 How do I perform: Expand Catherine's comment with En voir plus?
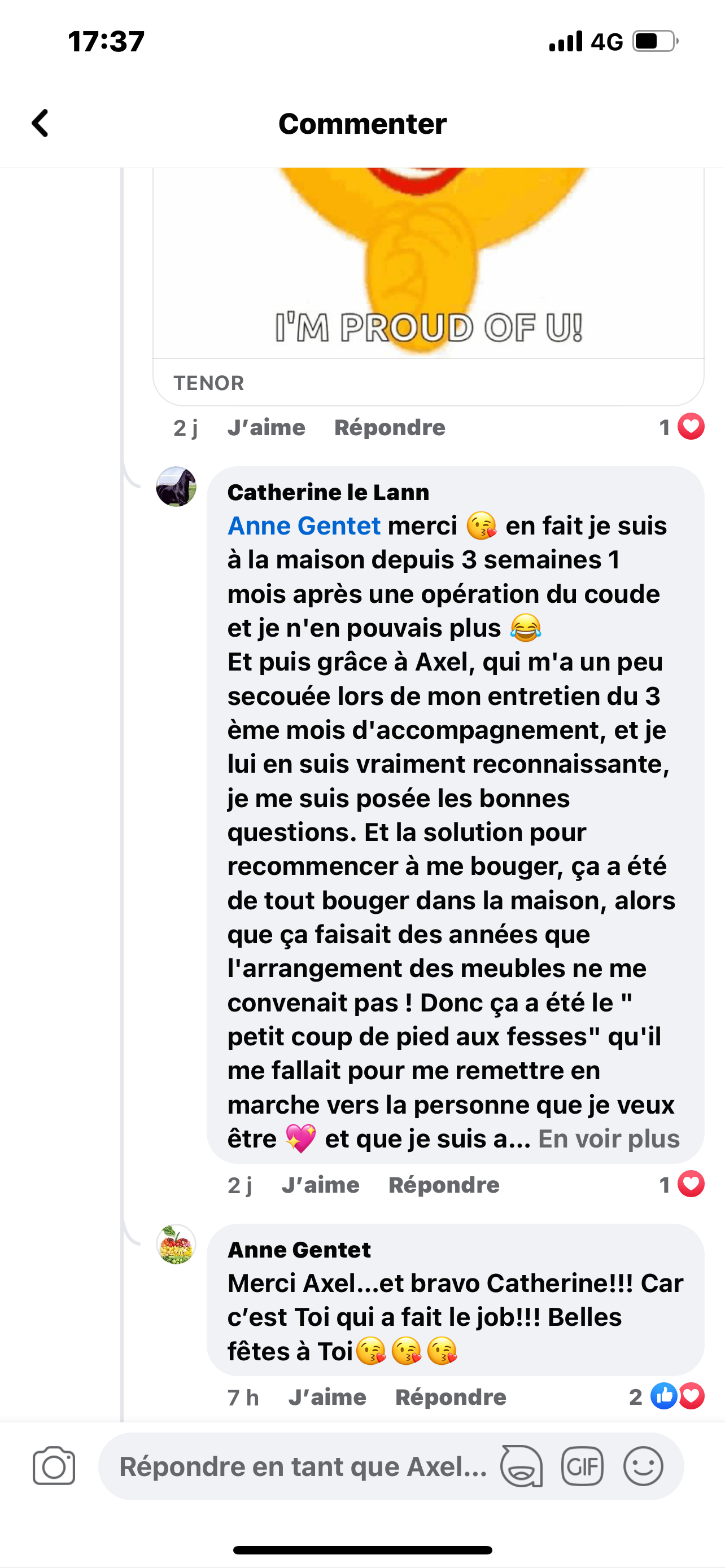(x=608, y=1139)
